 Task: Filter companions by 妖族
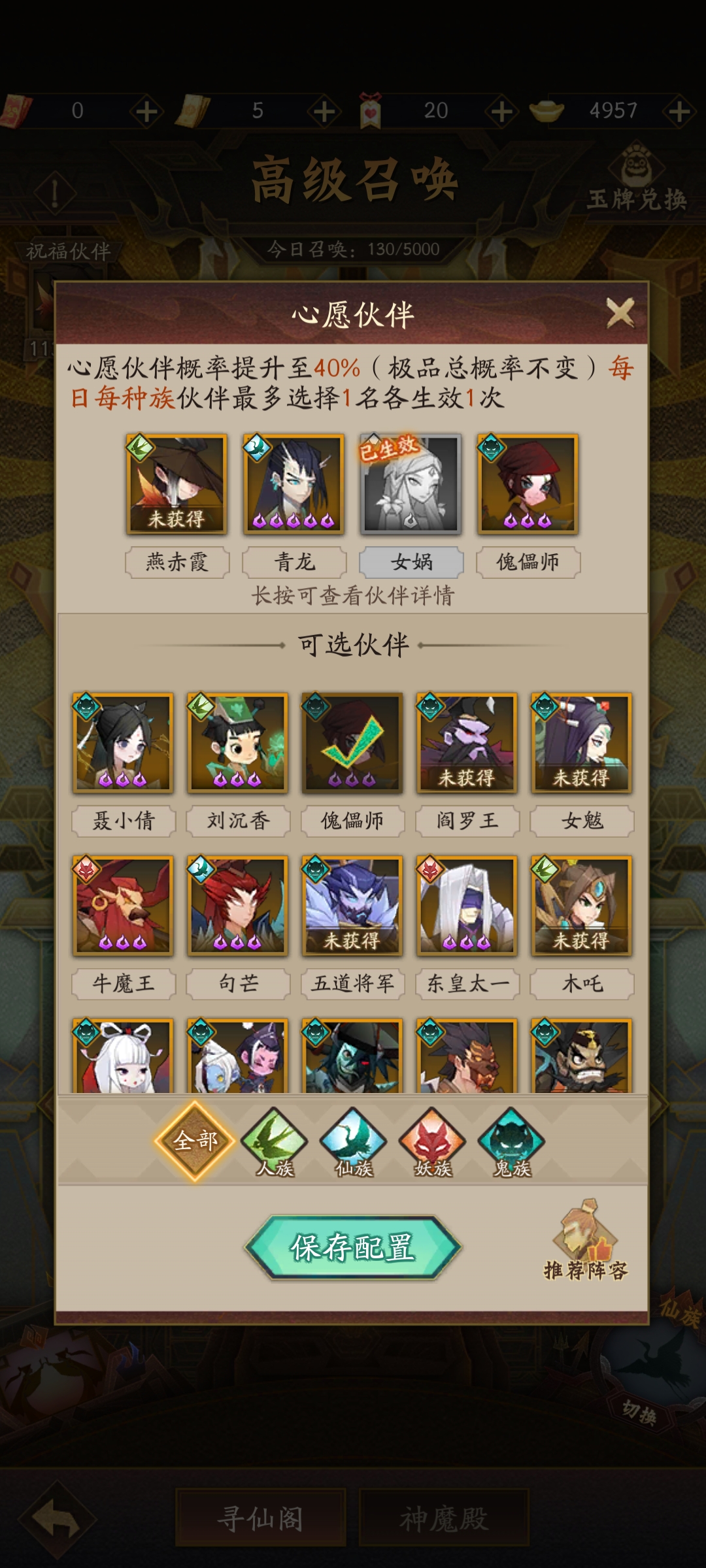[x=432, y=1142]
